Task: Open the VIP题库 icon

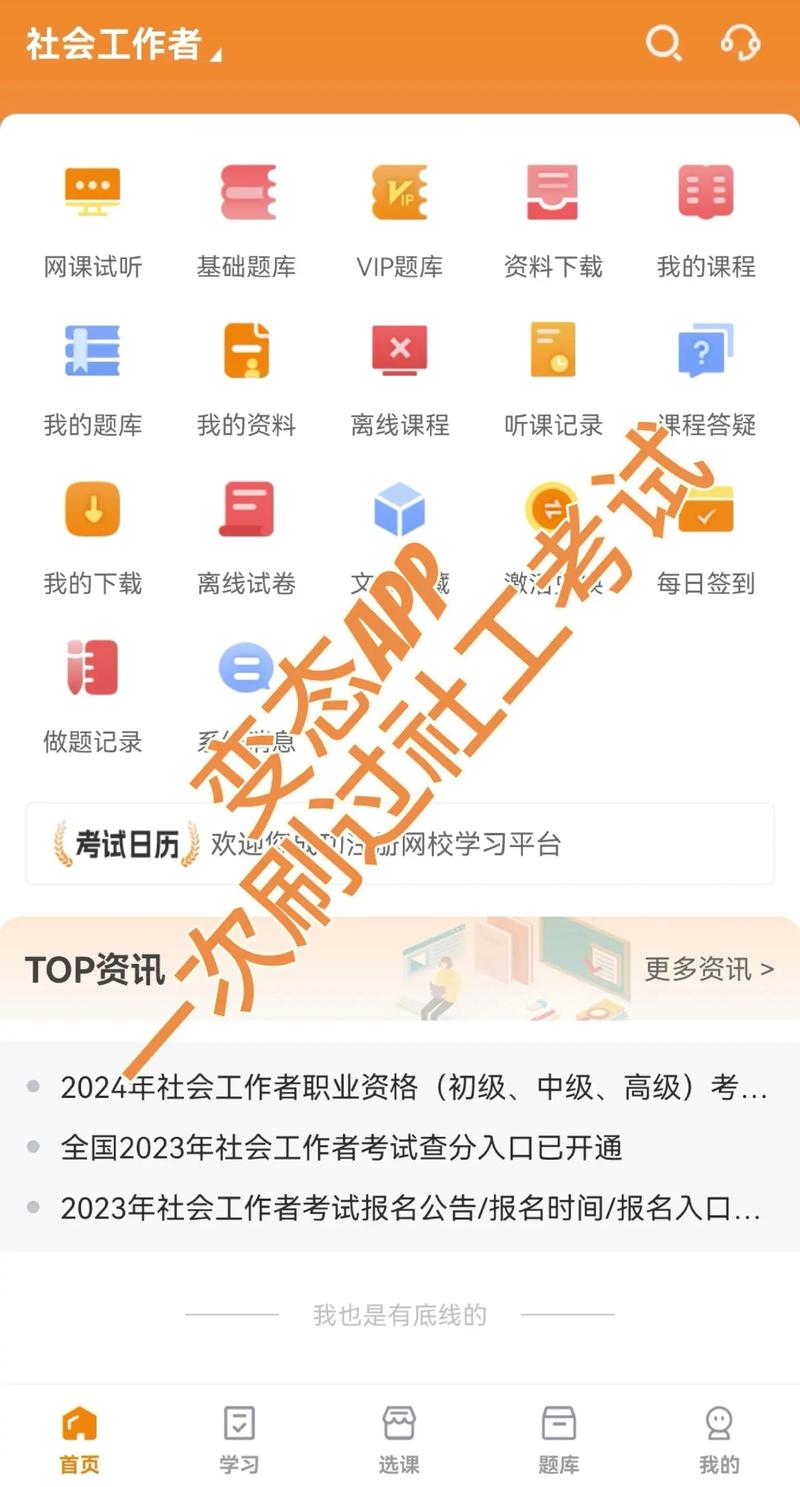Action: pyautogui.click(x=400, y=213)
